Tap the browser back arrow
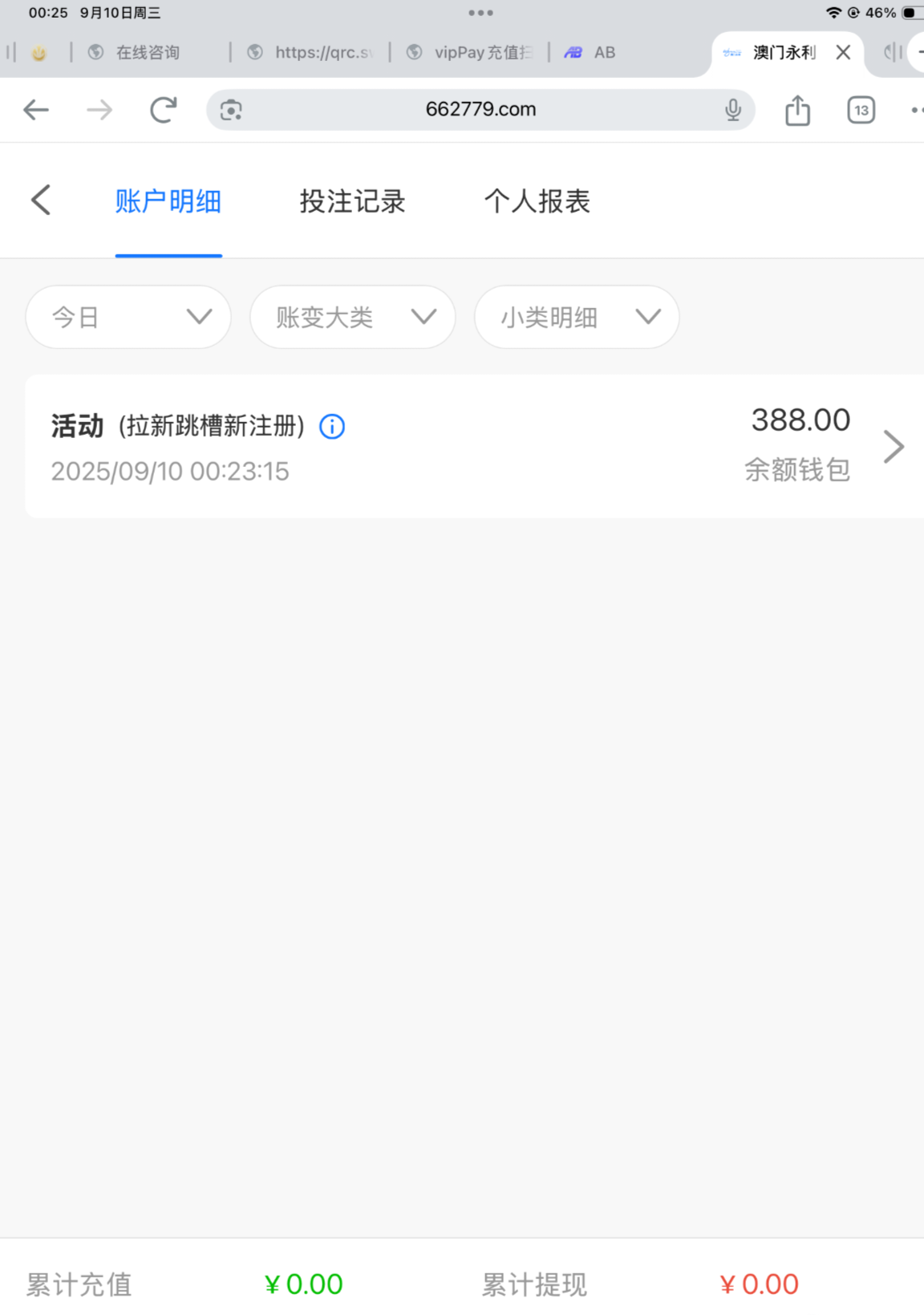The width and height of the screenshot is (924, 1315). coord(36,110)
